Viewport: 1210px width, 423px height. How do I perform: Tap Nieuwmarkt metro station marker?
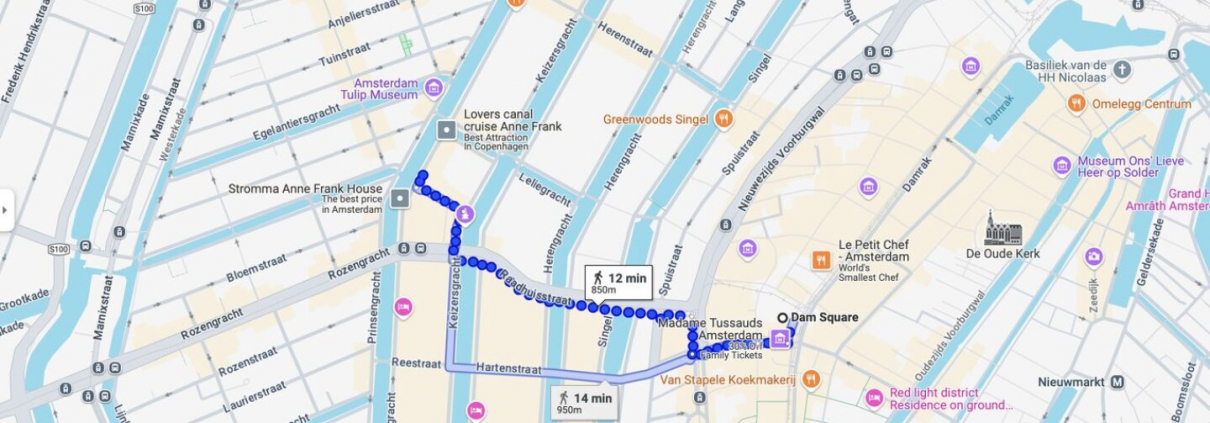pos(1117,382)
